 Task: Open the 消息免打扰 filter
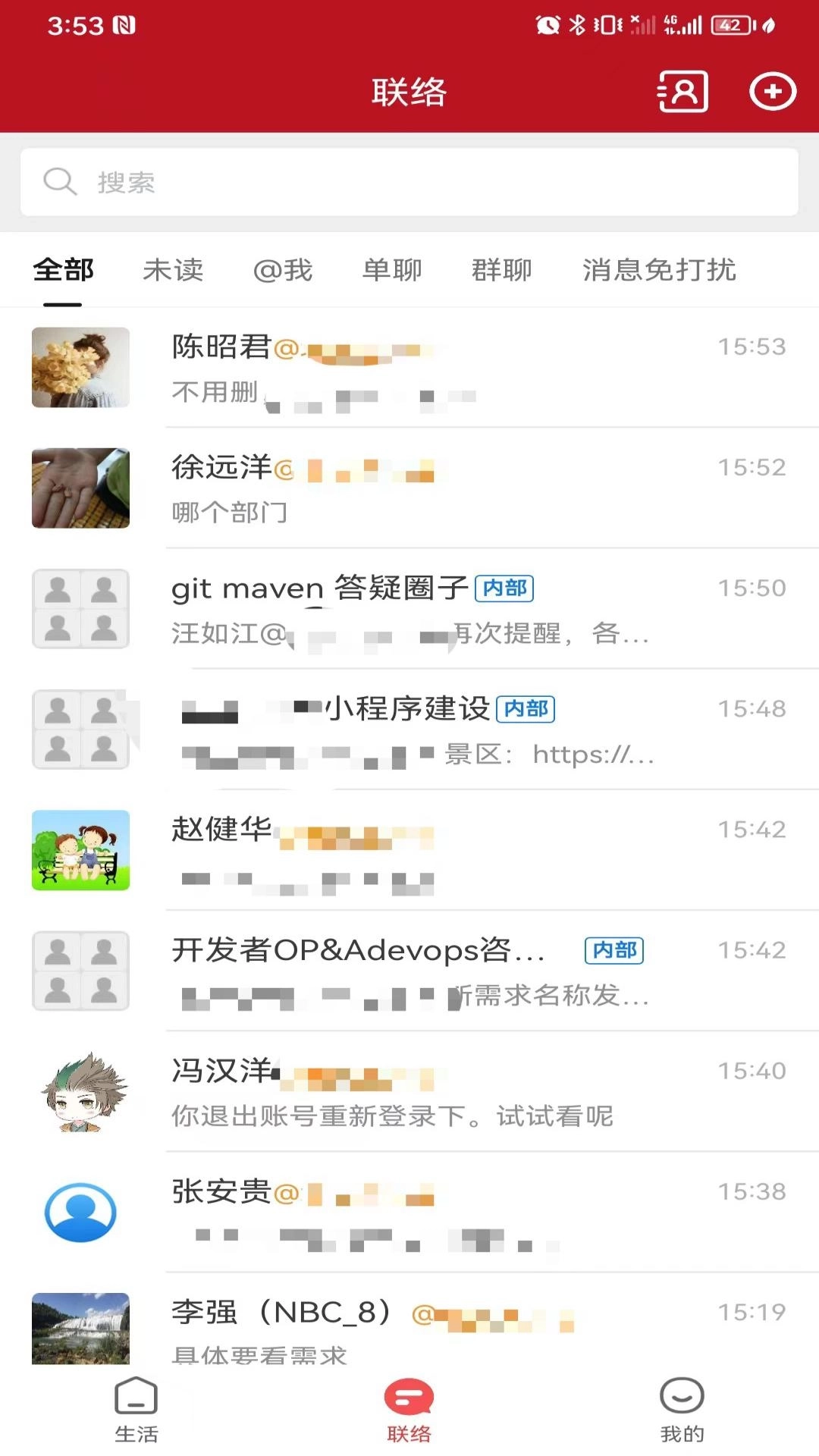[x=658, y=271]
